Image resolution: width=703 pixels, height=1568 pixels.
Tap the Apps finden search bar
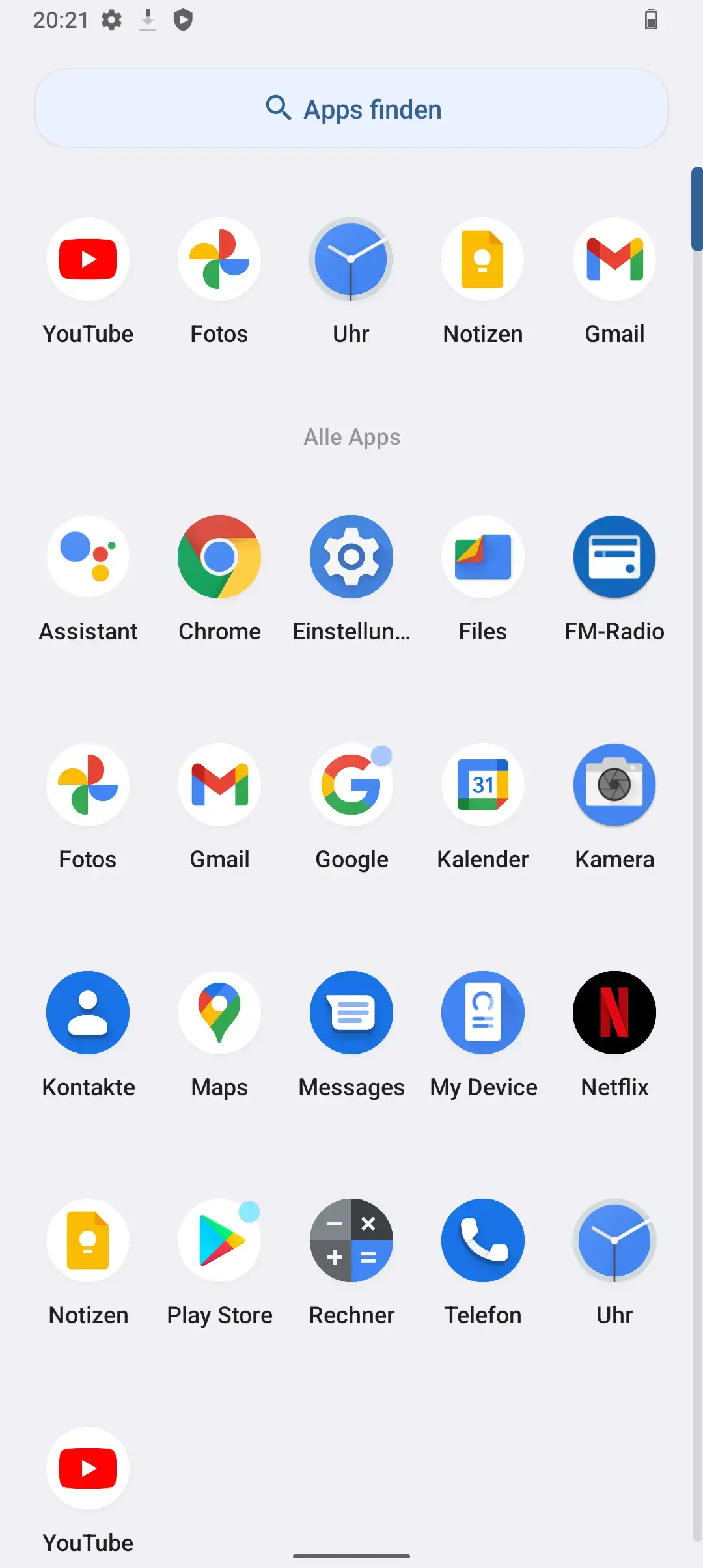point(351,109)
